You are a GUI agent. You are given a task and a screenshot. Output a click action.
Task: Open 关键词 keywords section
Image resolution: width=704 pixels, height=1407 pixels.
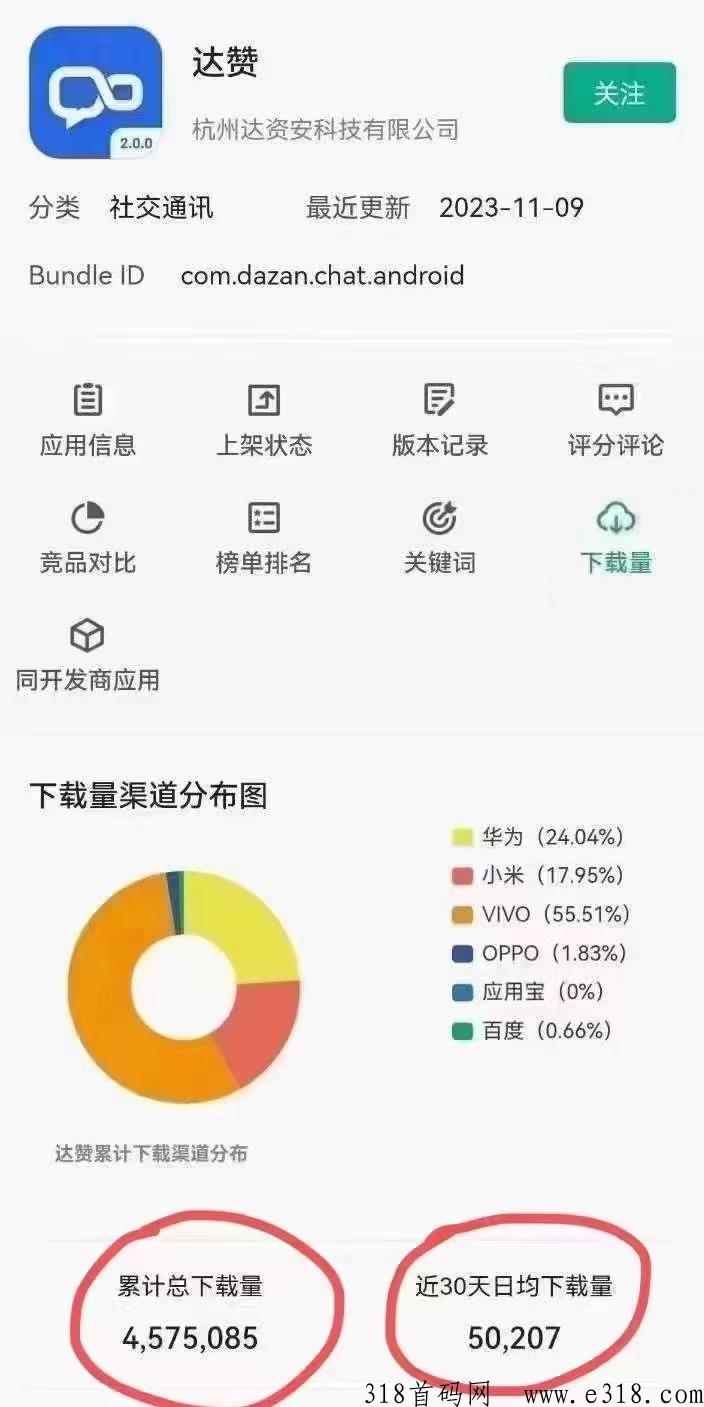coord(440,538)
